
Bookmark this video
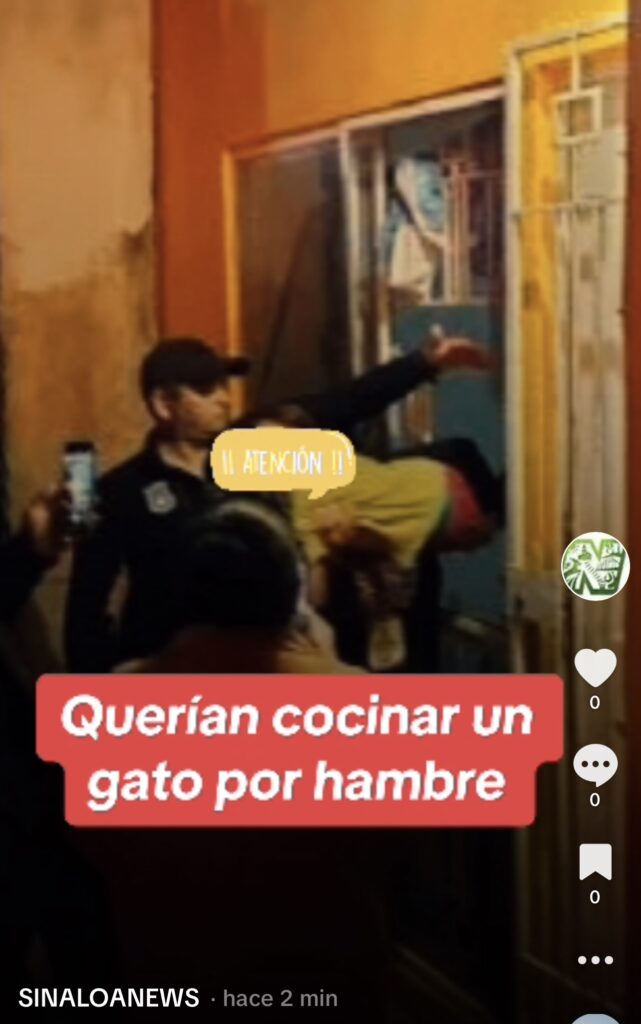[595, 862]
